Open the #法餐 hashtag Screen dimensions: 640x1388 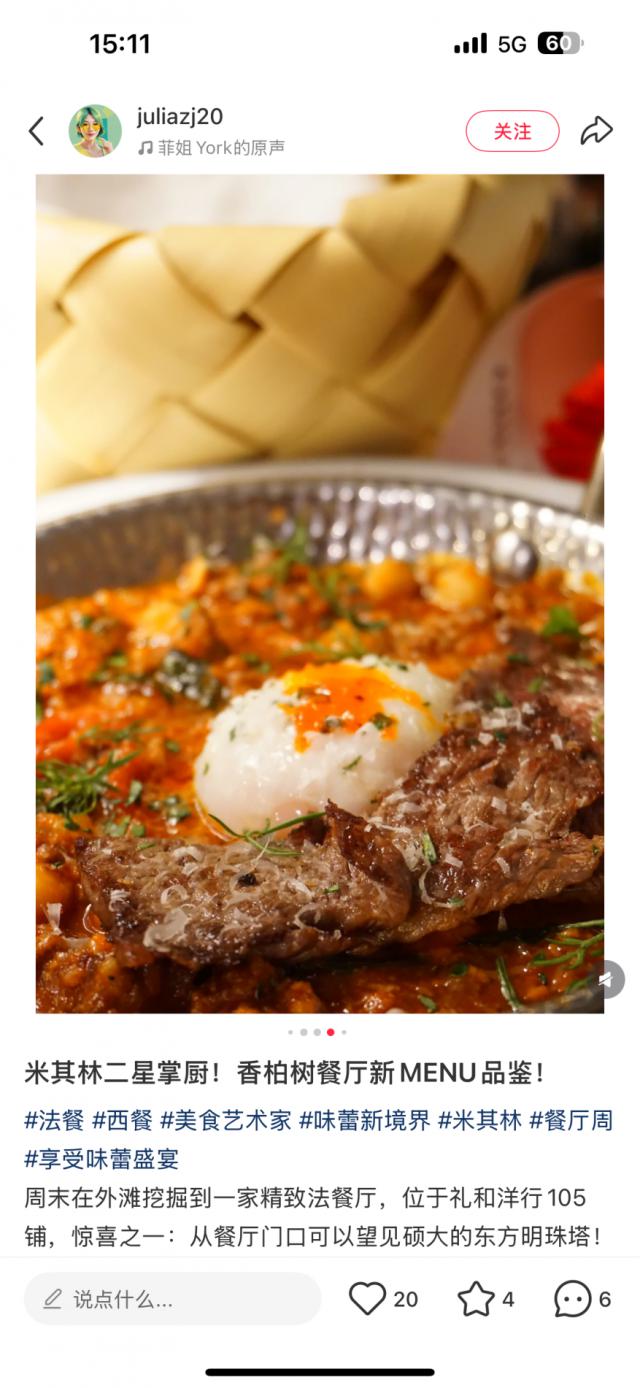click(54, 1120)
